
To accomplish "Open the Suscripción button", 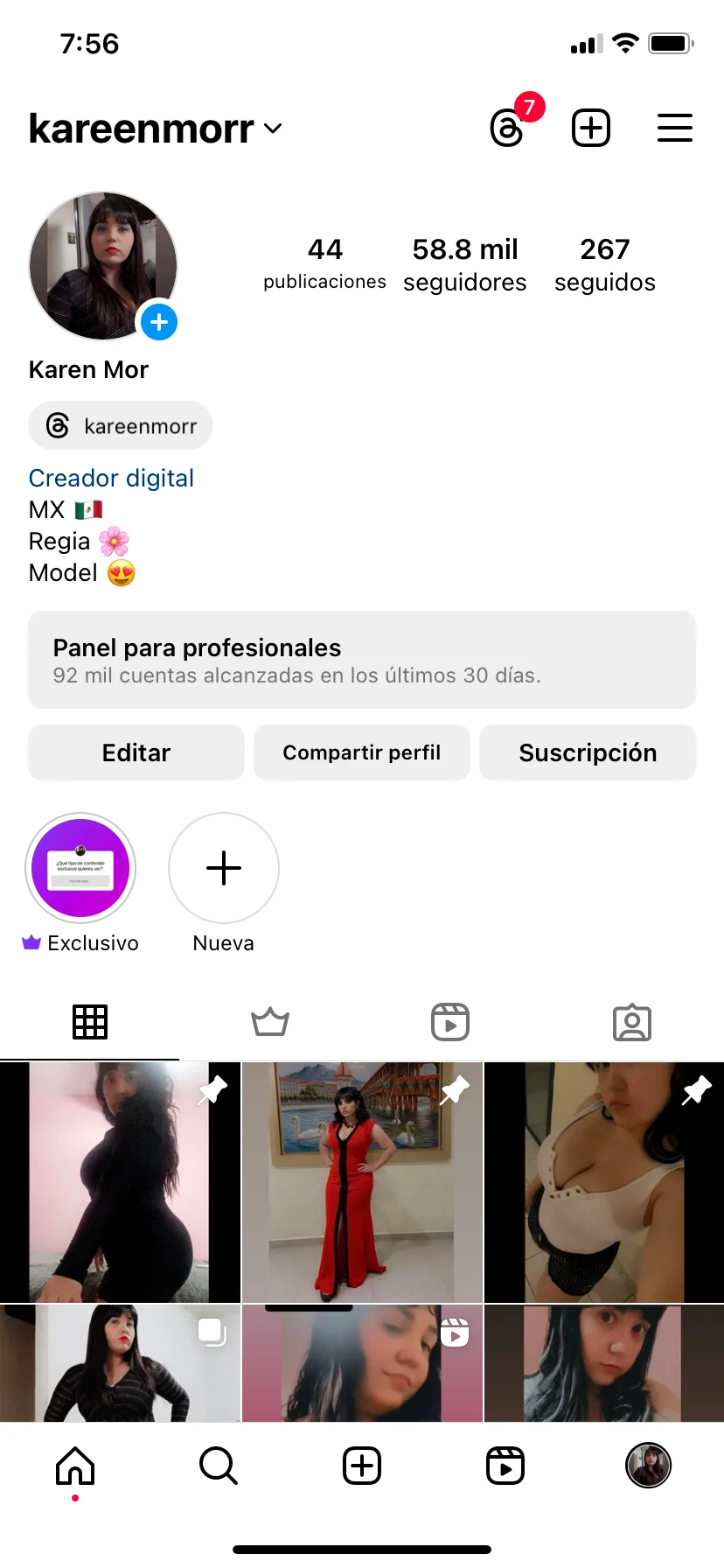I will click(588, 752).
